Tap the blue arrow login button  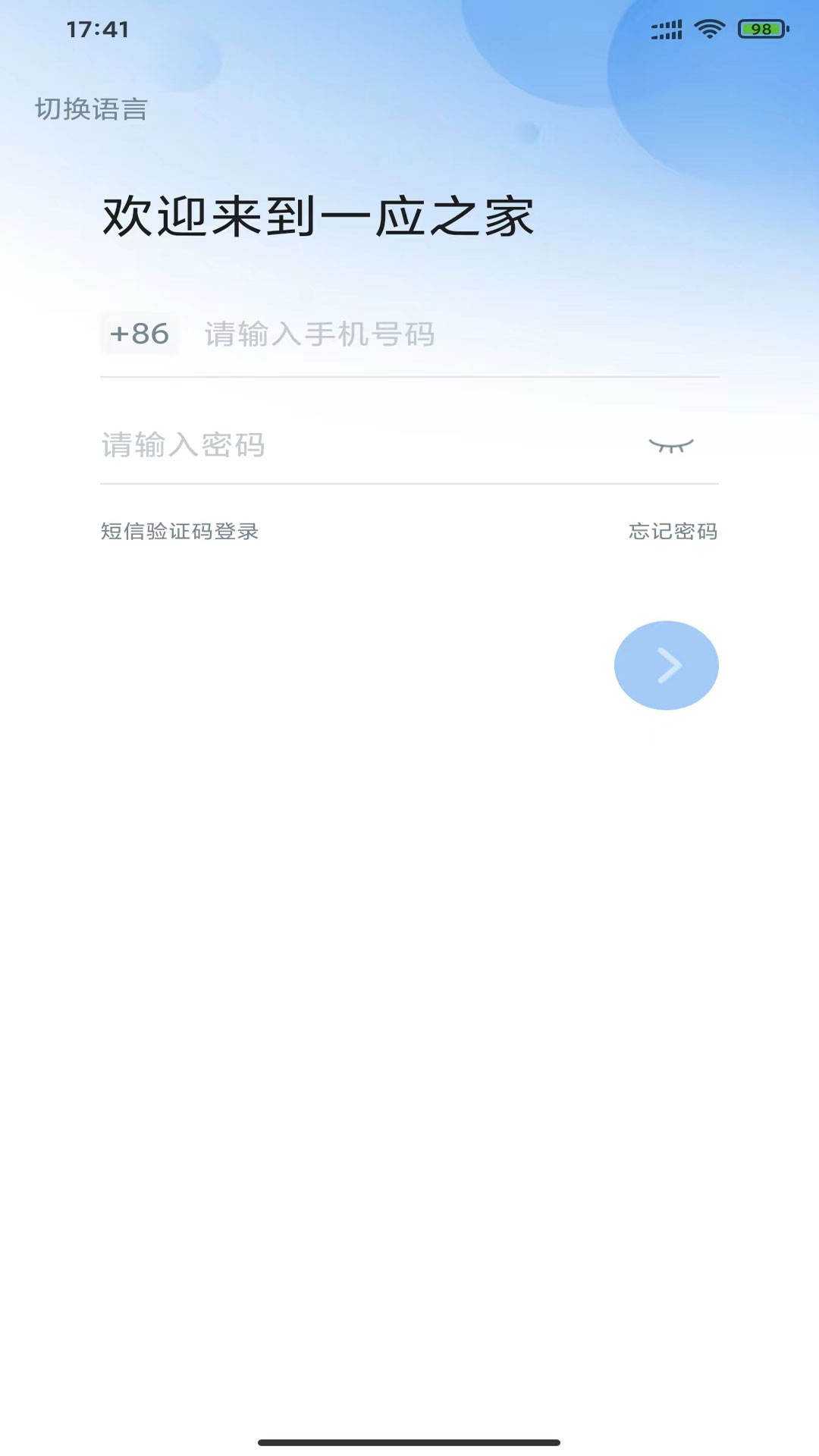click(666, 665)
